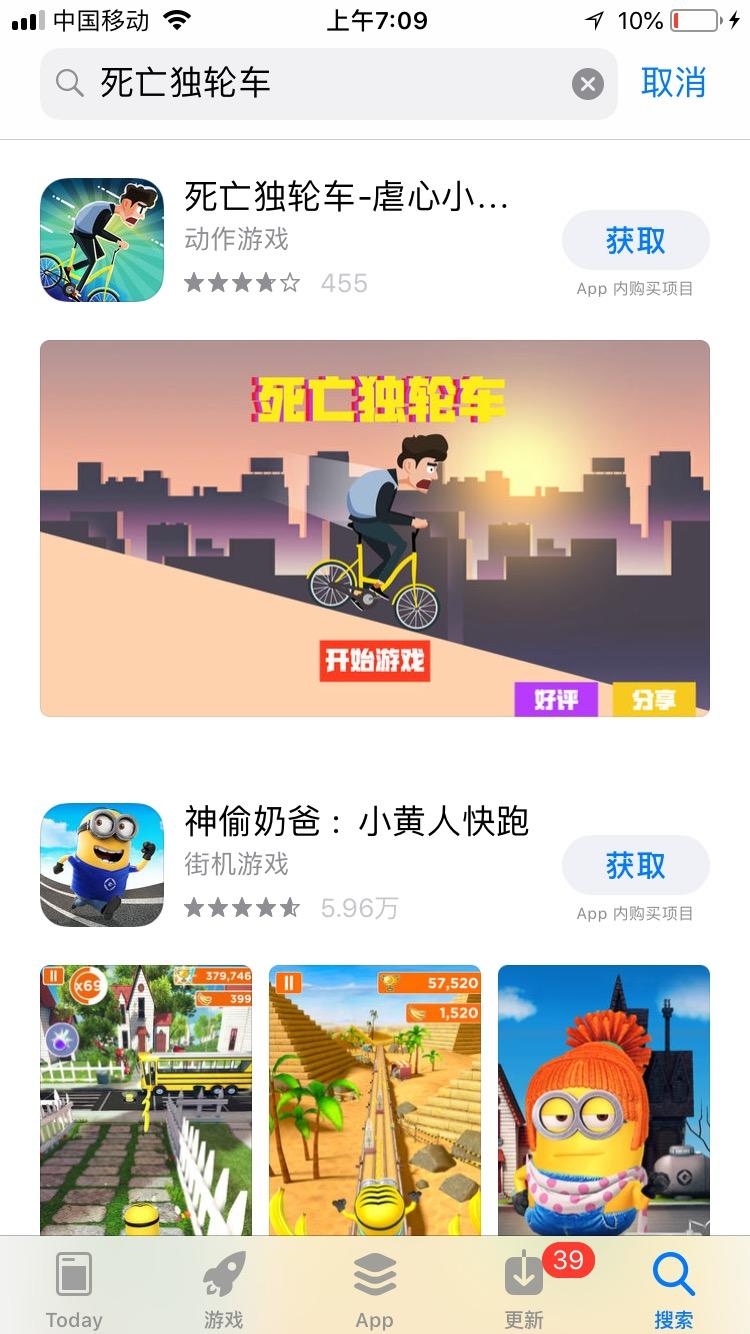Open the 神偷奶爸 app icon
Image resolution: width=750 pixels, height=1334 pixels.
click(x=102, y=865)
